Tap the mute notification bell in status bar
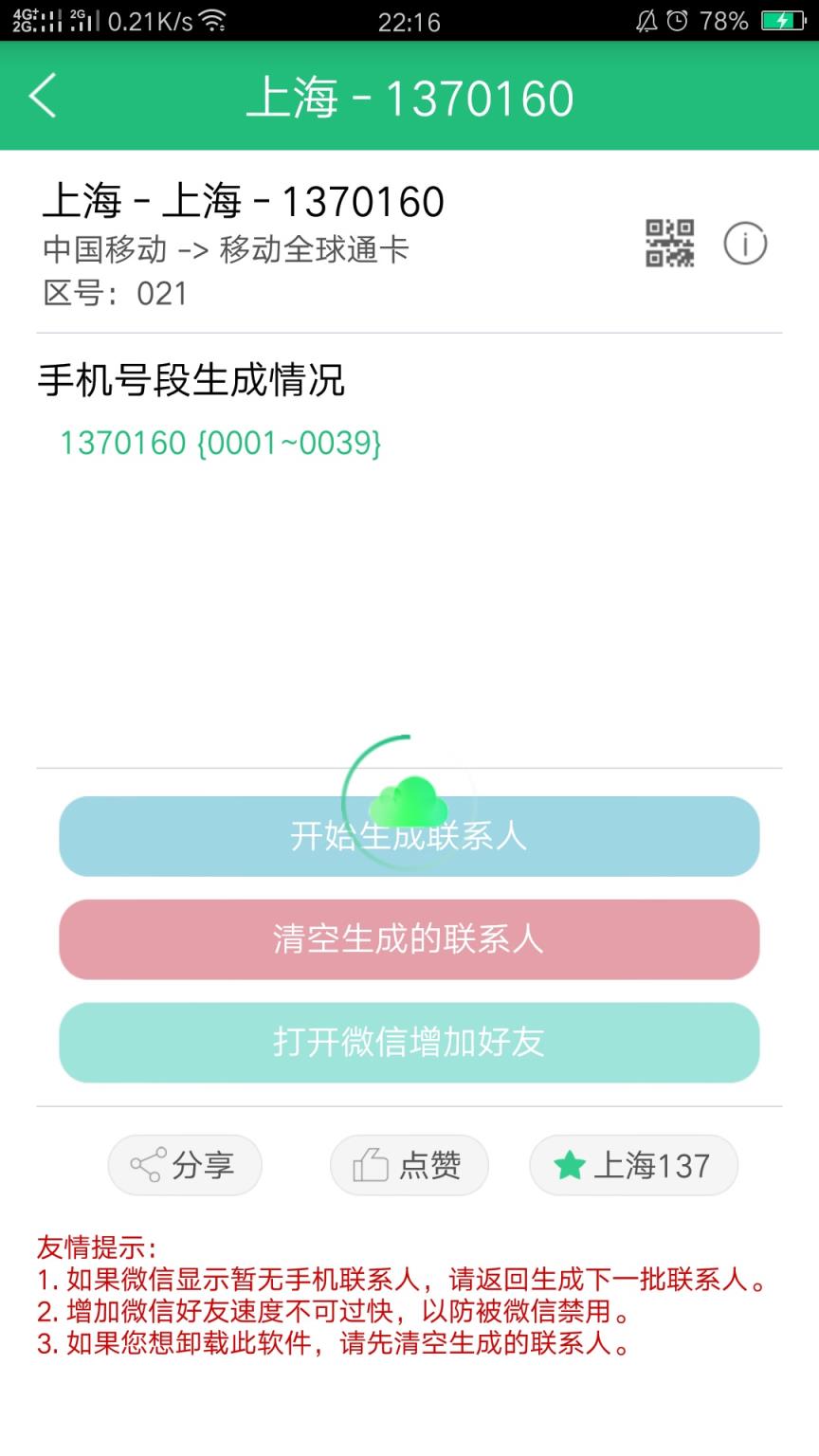This screenshot has height=1456, width=819. (648, 19)
